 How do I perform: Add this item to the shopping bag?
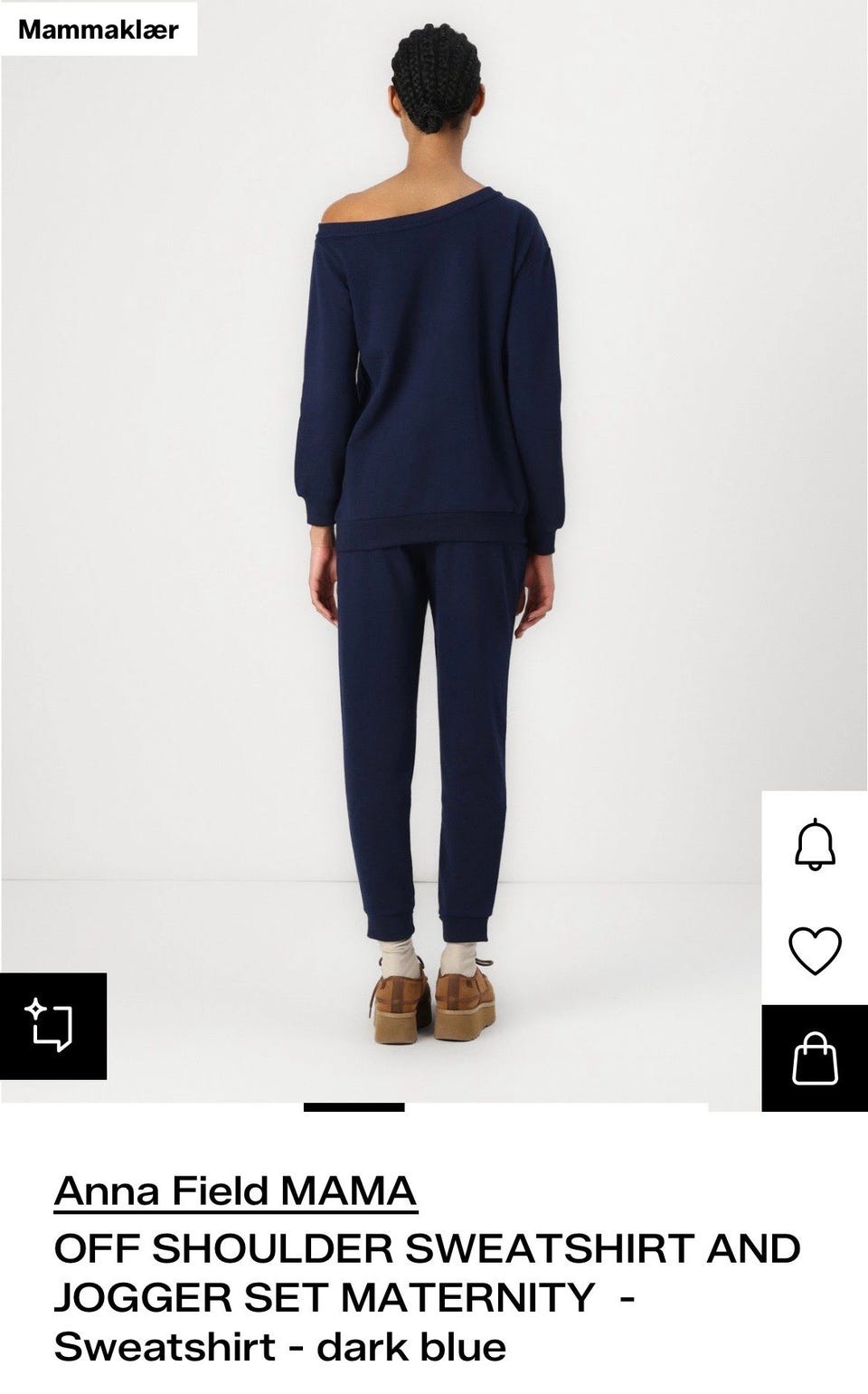[815, 1058]
